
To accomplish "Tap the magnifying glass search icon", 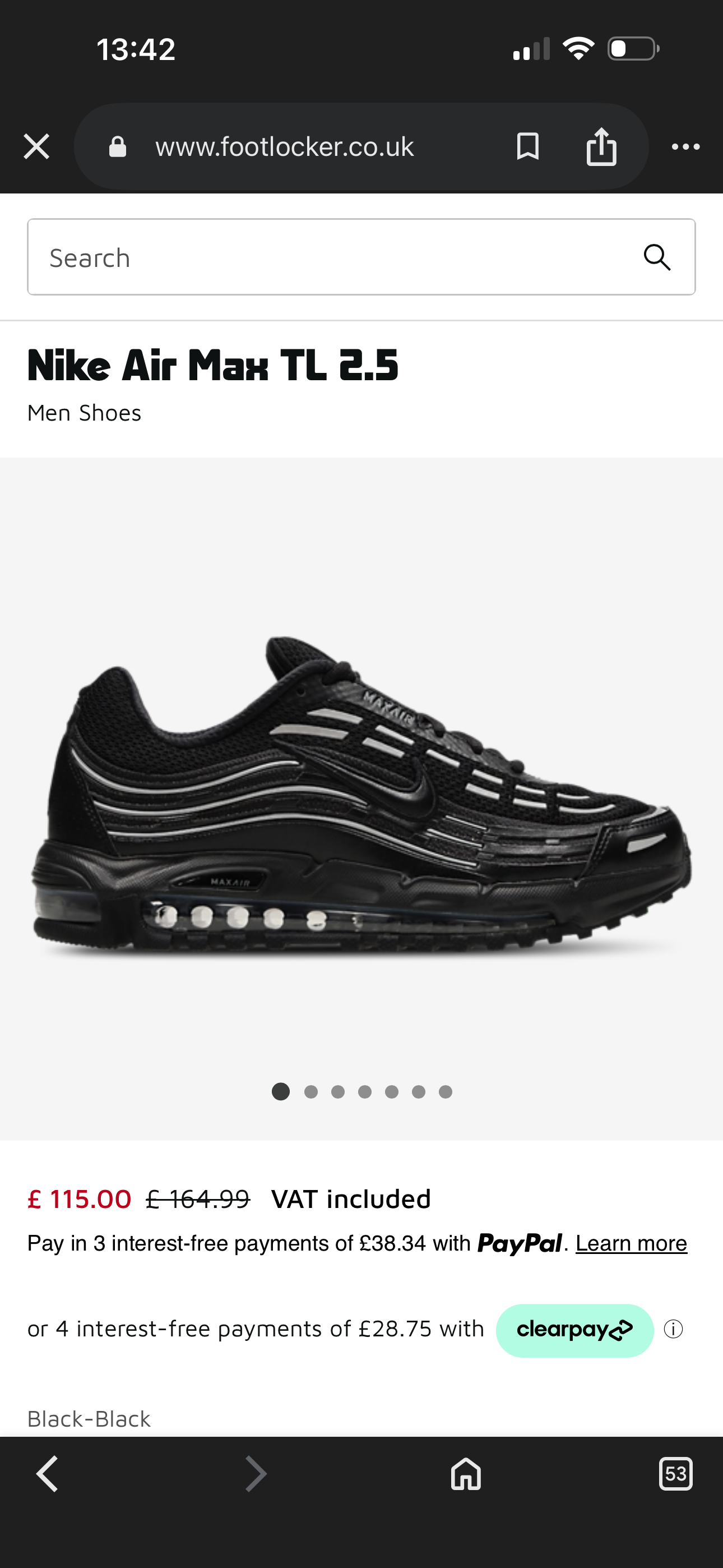I will 657,257.
